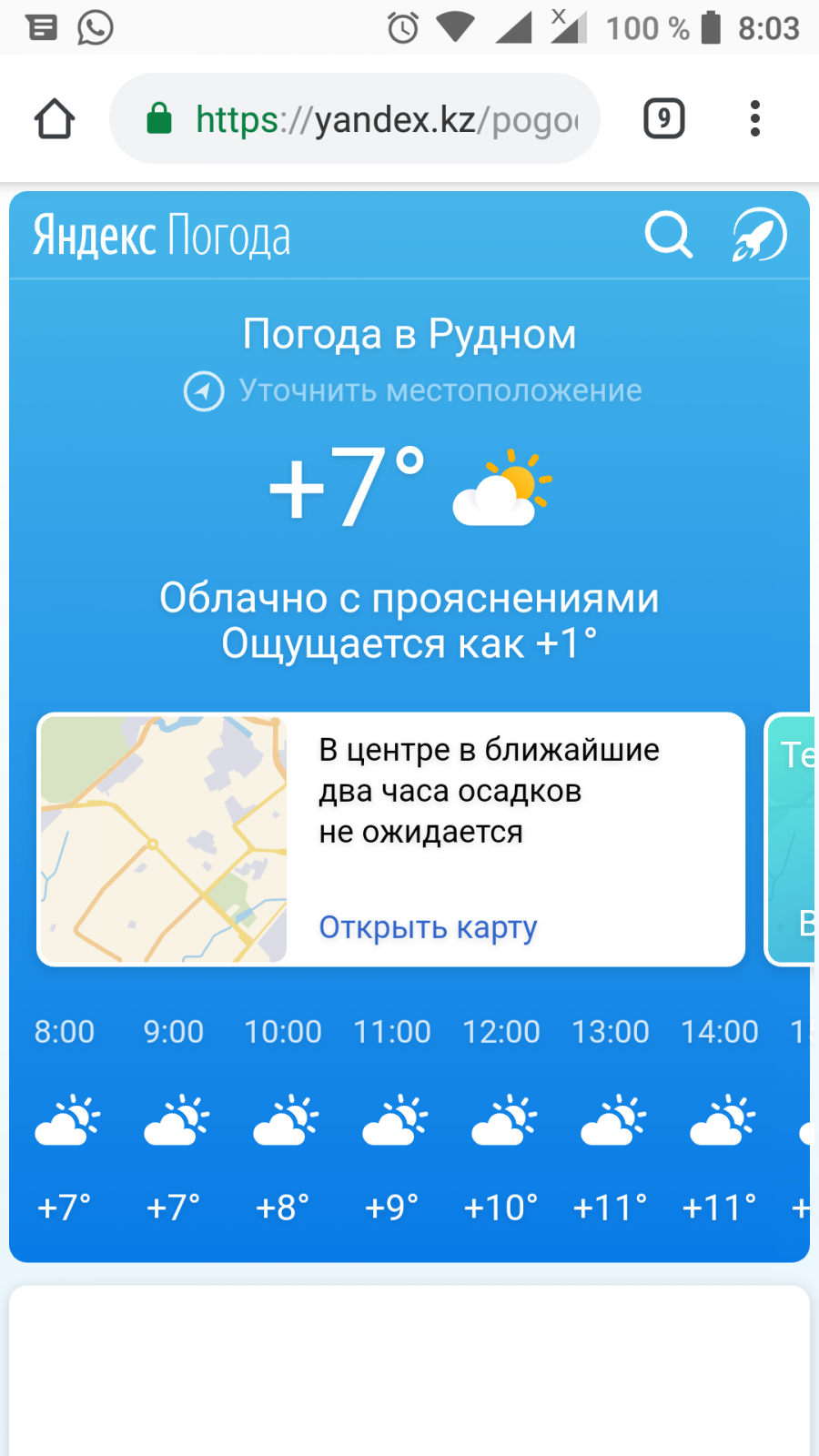The width and height of the screenshot is (819, 1456).
Task: Open the browser home page
Action: [54, 119]
